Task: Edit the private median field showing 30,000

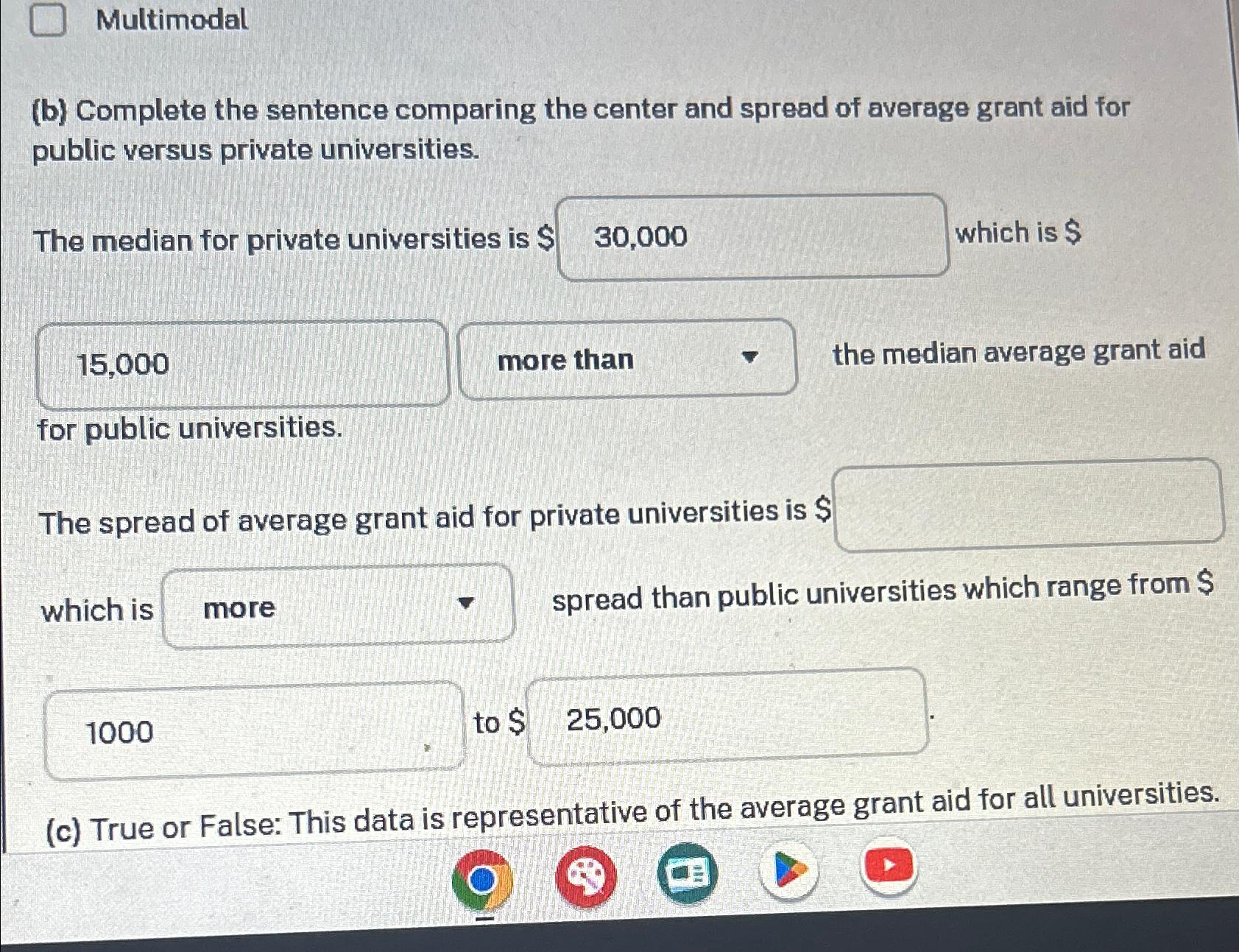Action: (x=752, y=237)
